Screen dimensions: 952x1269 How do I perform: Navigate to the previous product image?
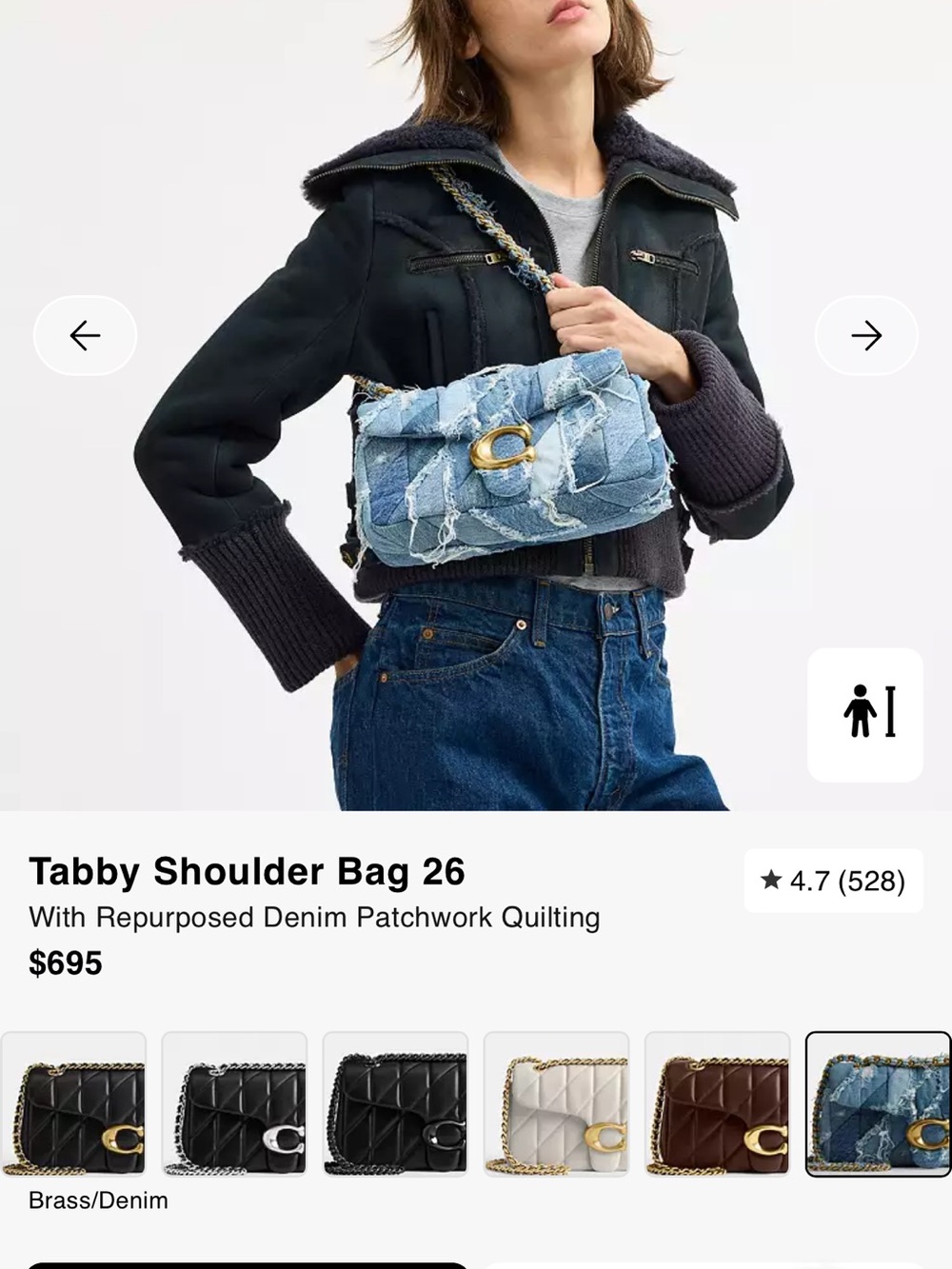point(85,335)
